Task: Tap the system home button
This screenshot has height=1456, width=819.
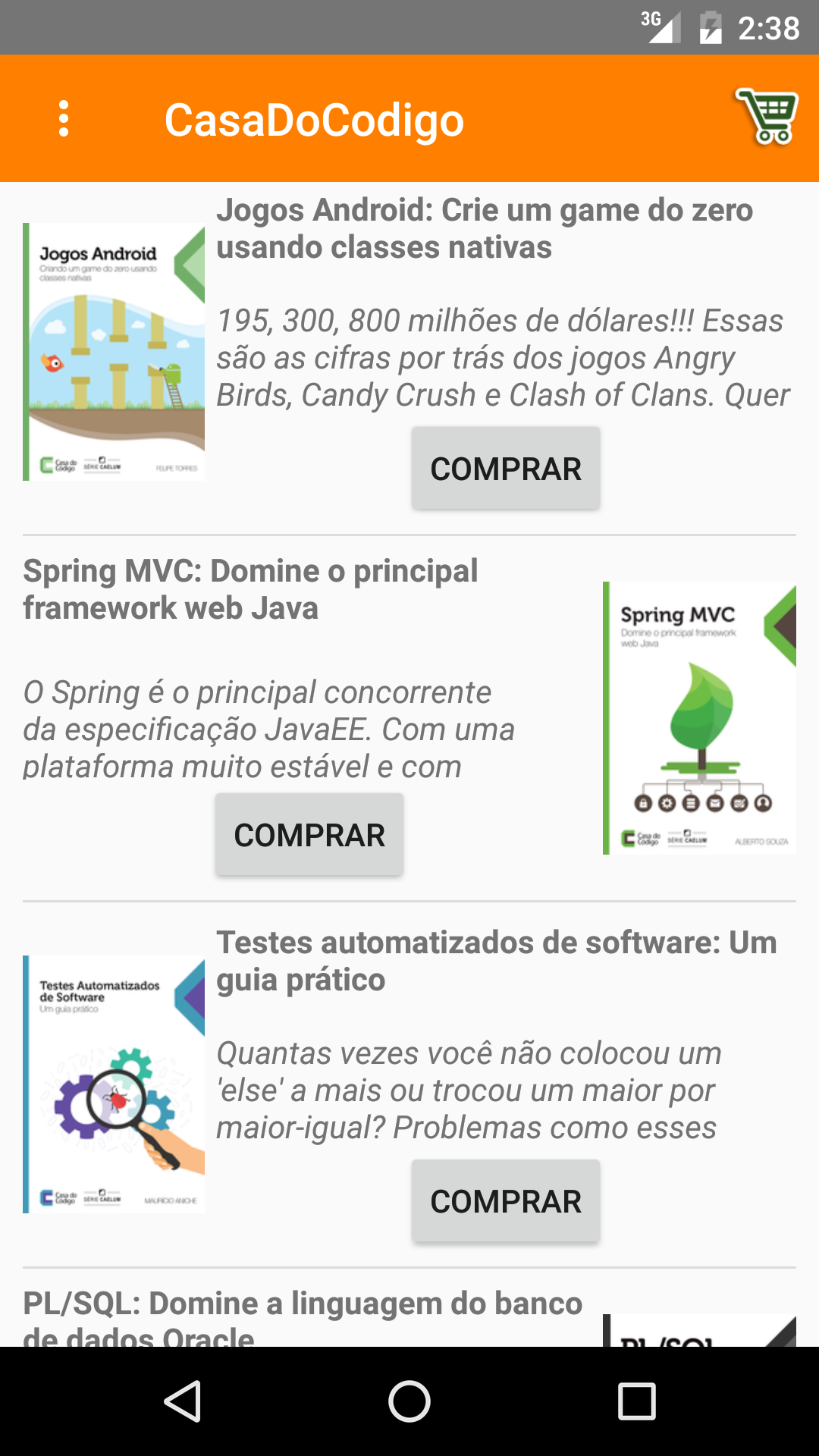Action: pos(409,1401)
